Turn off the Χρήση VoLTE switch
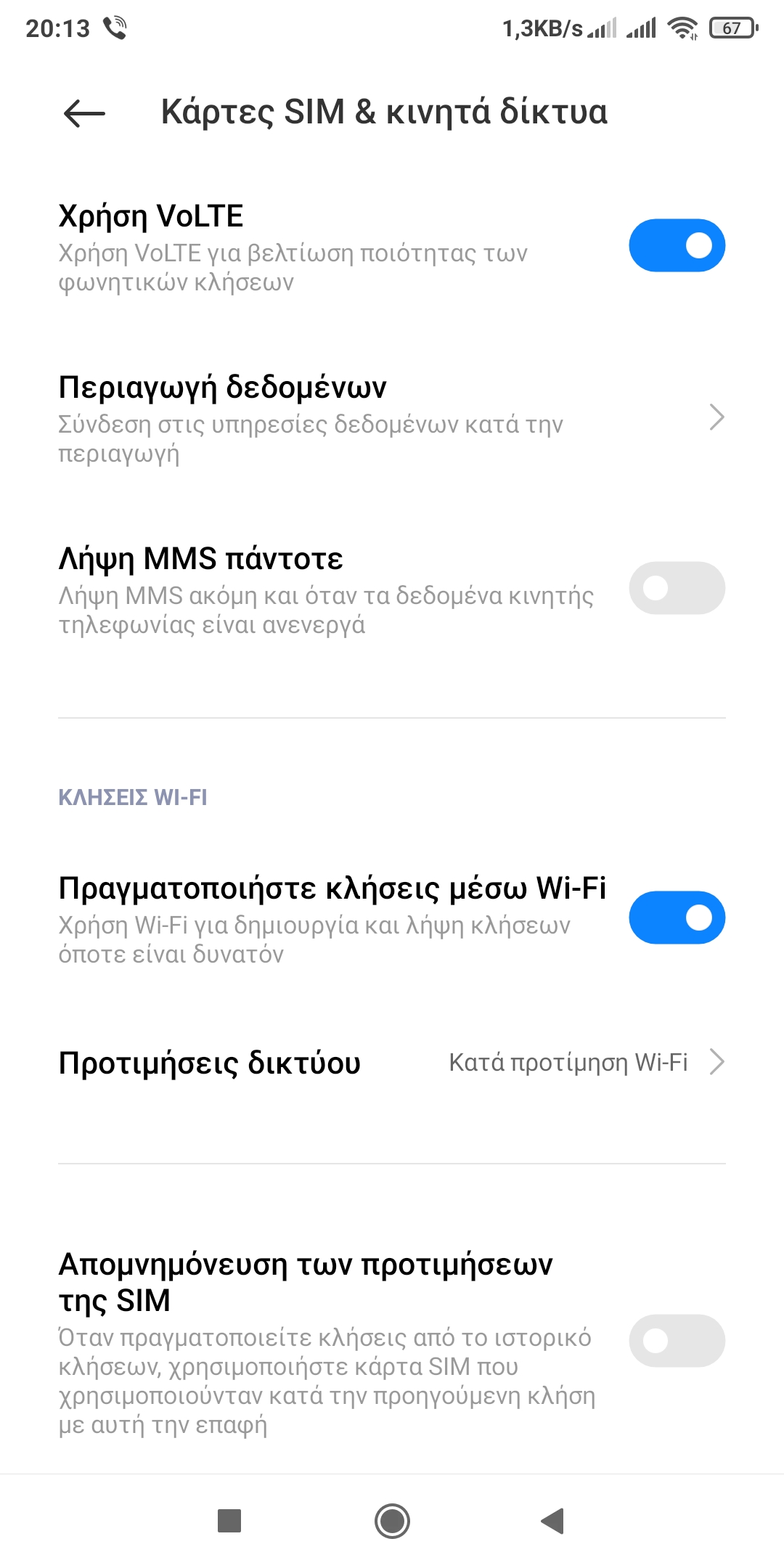The image size is (784, 1568). tap(677, 245)
